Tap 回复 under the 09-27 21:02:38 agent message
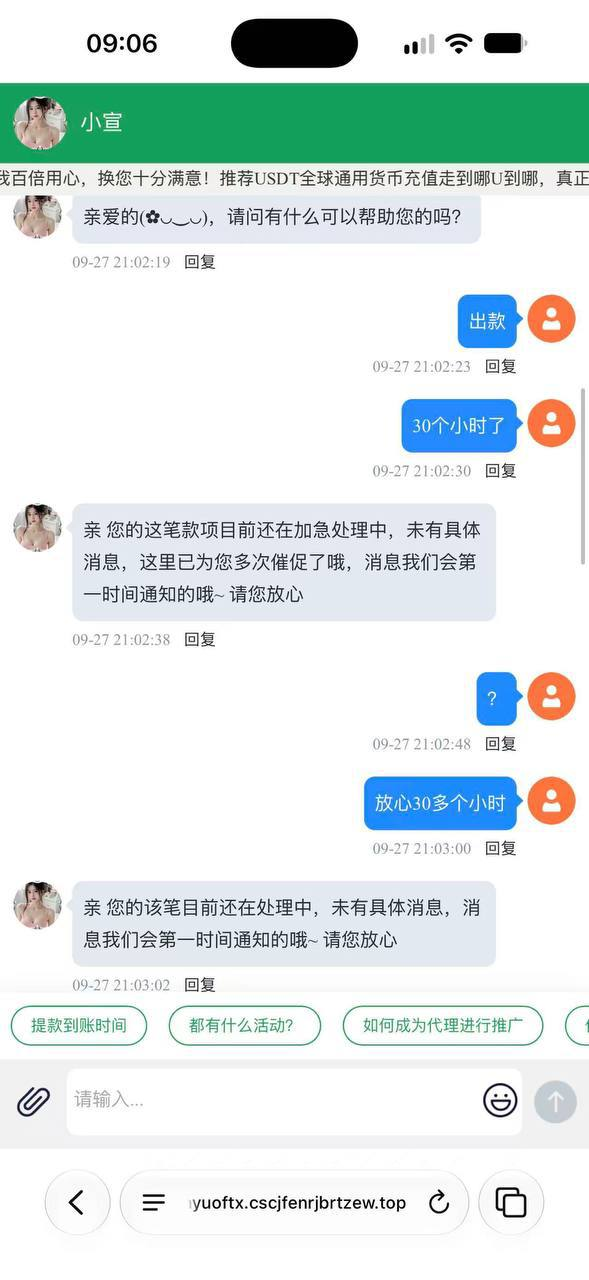589x1280 pixels. point(200,639)
